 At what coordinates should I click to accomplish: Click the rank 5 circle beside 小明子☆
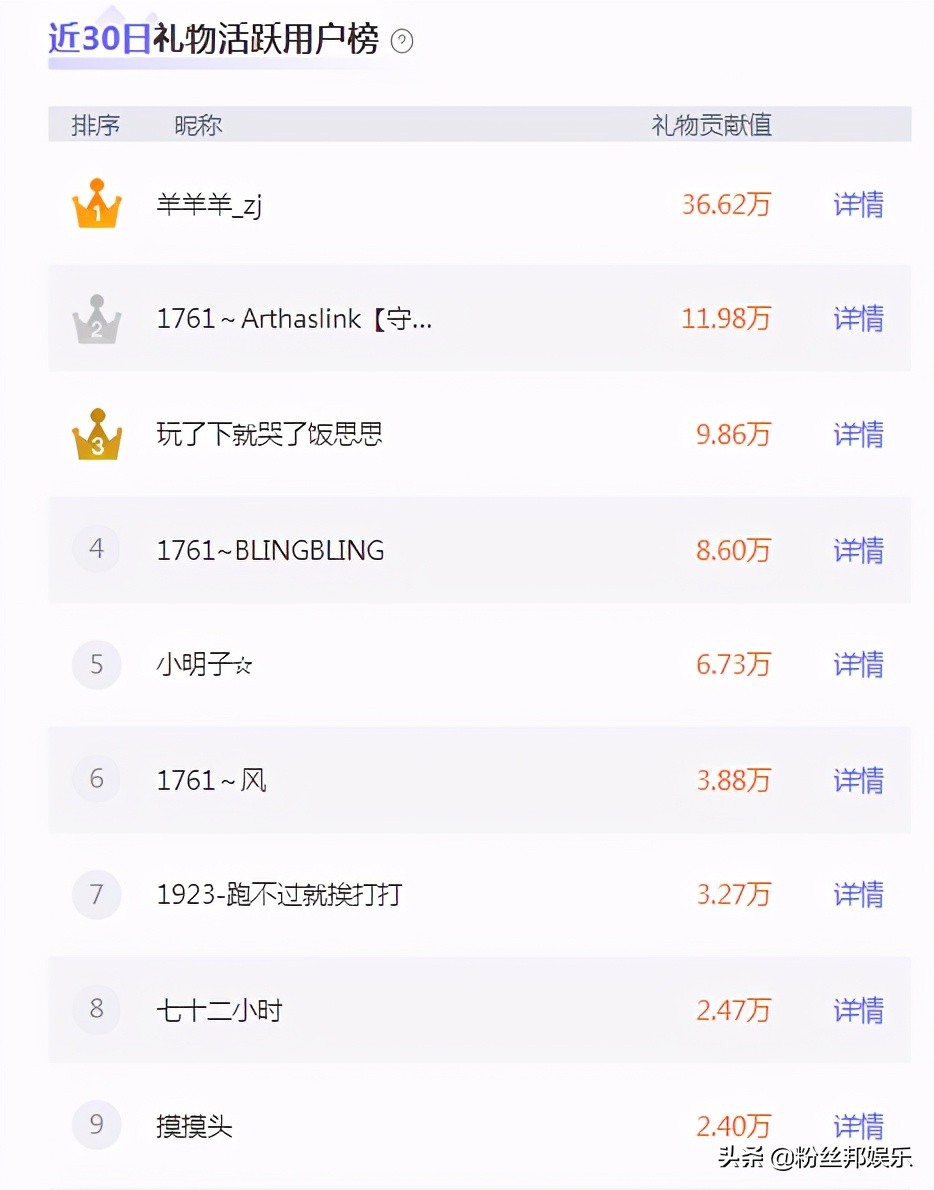(96, 664)
